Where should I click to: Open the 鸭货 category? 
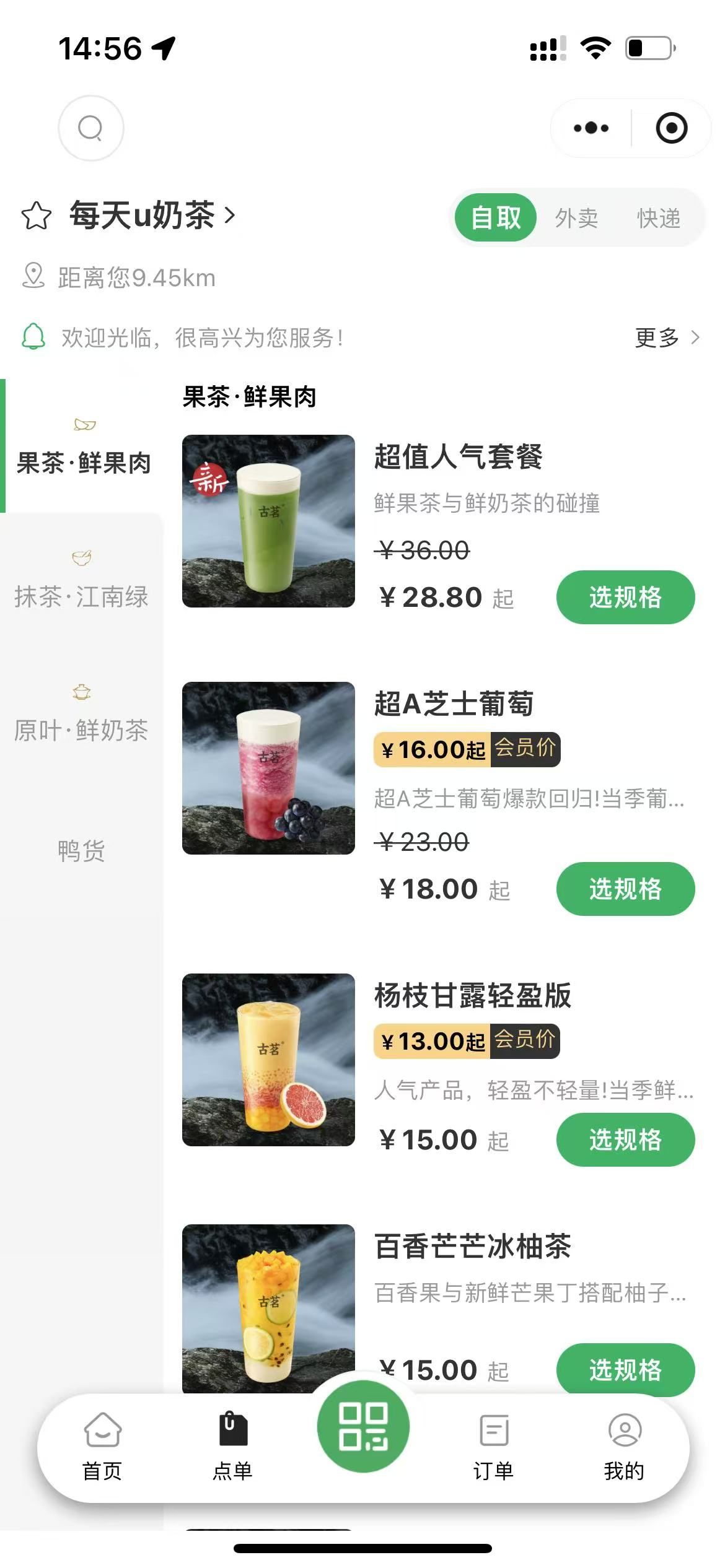point(81,851)
